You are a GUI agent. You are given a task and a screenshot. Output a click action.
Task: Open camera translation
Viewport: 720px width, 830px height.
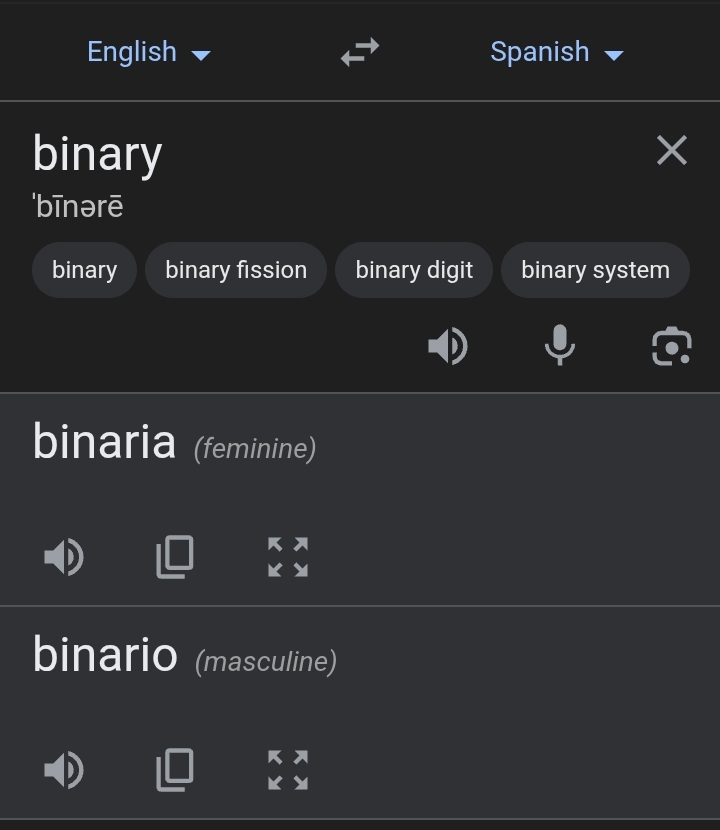pos(672,346)
